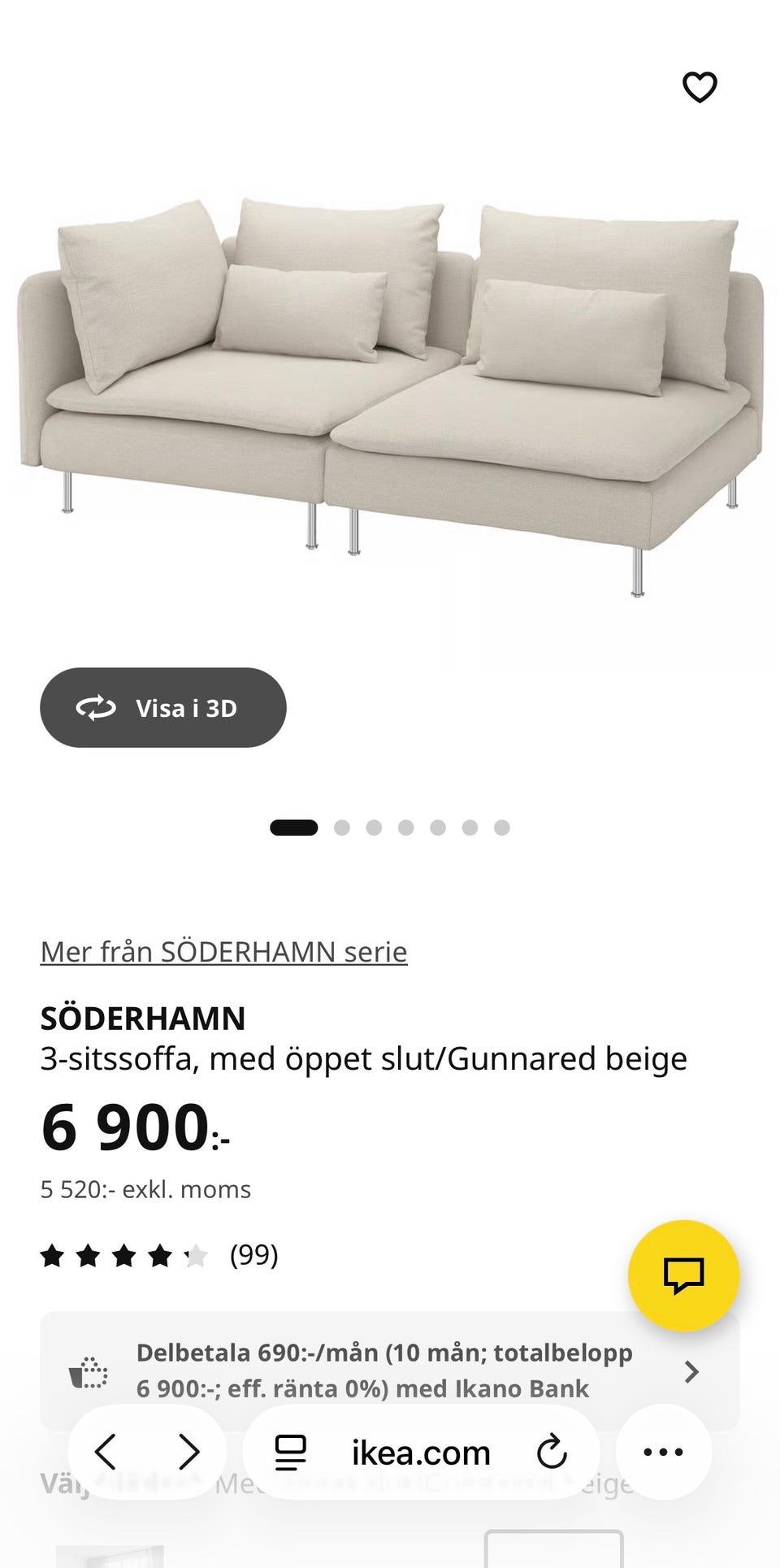
Task: Expand the Ikano Bank financing details chevron
Action: (x=692, y=1371)
